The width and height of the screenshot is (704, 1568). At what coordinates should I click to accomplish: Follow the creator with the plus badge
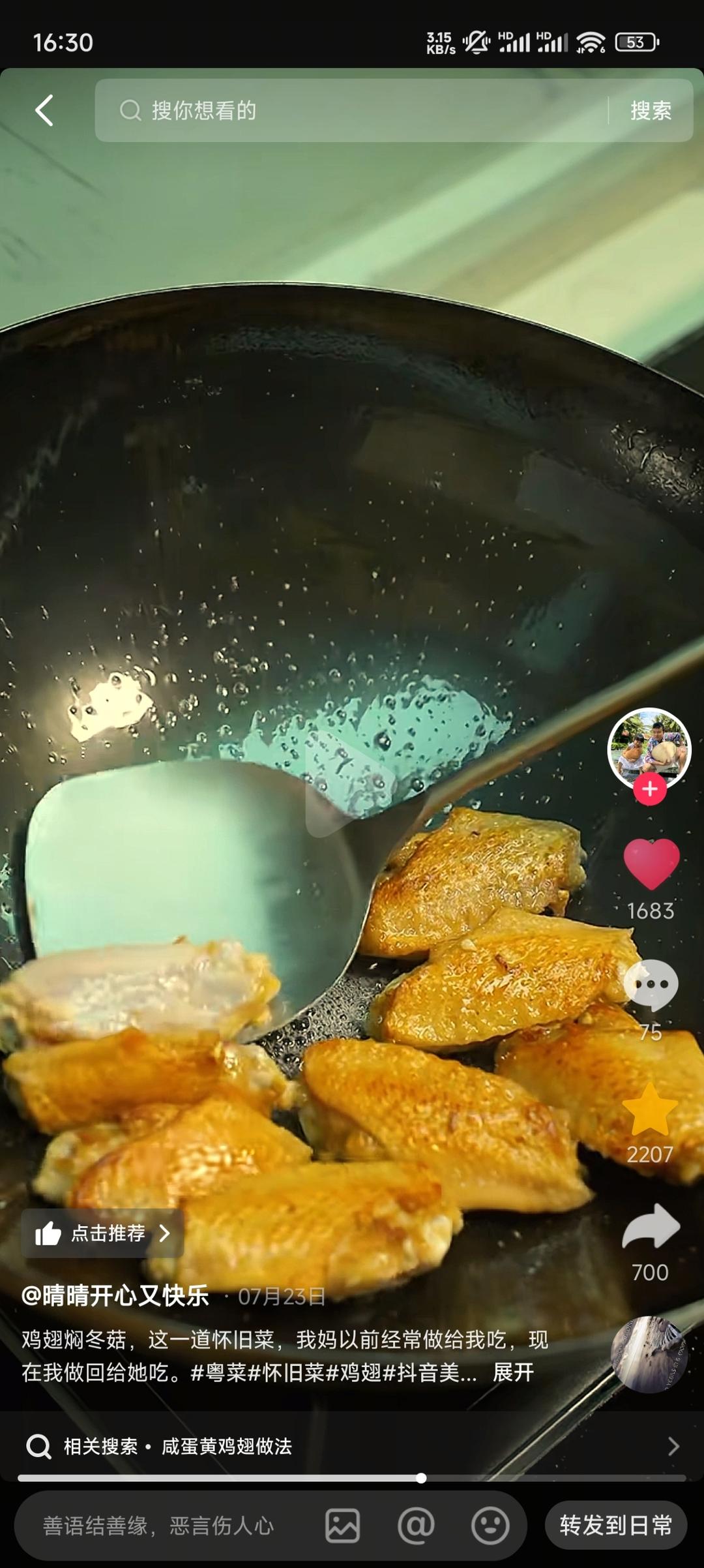650,789
